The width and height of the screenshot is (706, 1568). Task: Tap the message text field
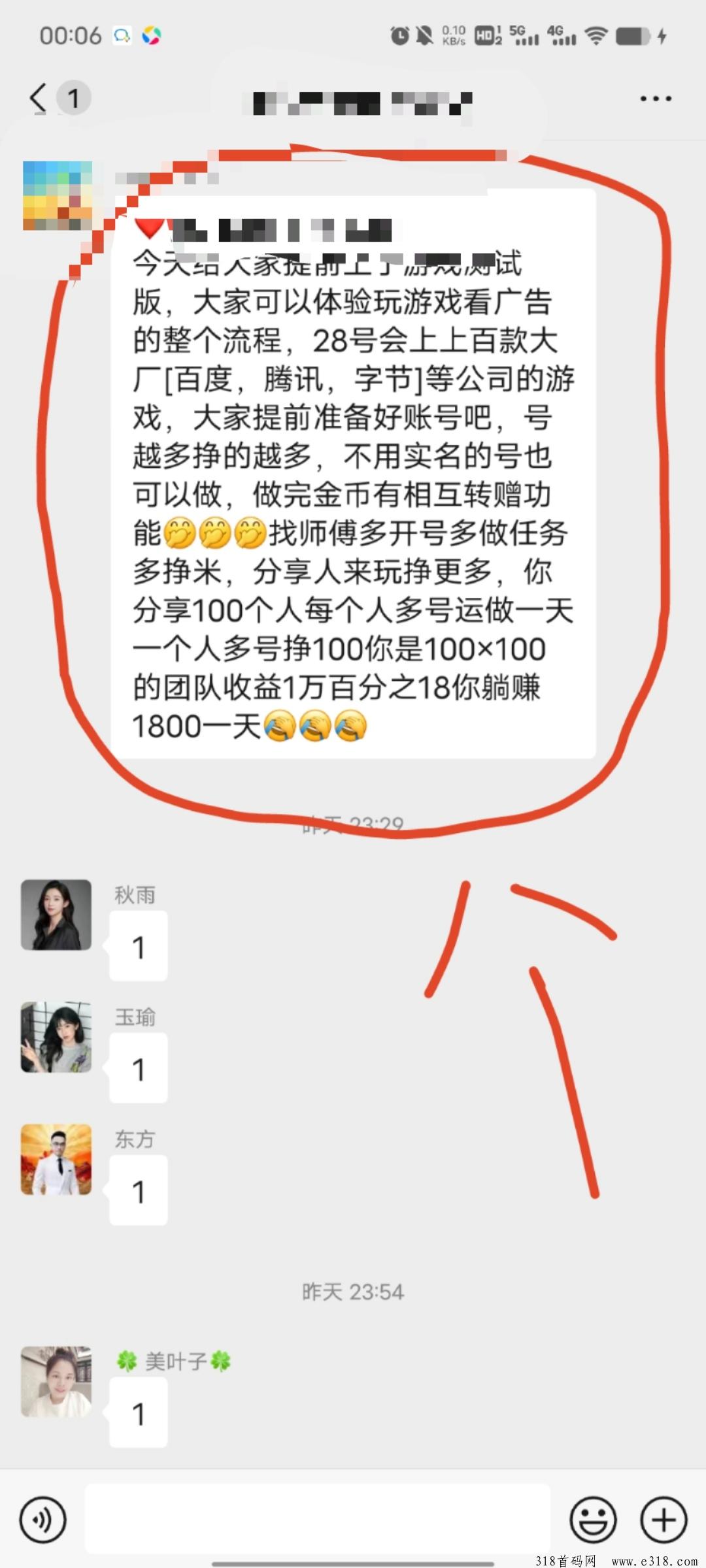[318, 1519]
